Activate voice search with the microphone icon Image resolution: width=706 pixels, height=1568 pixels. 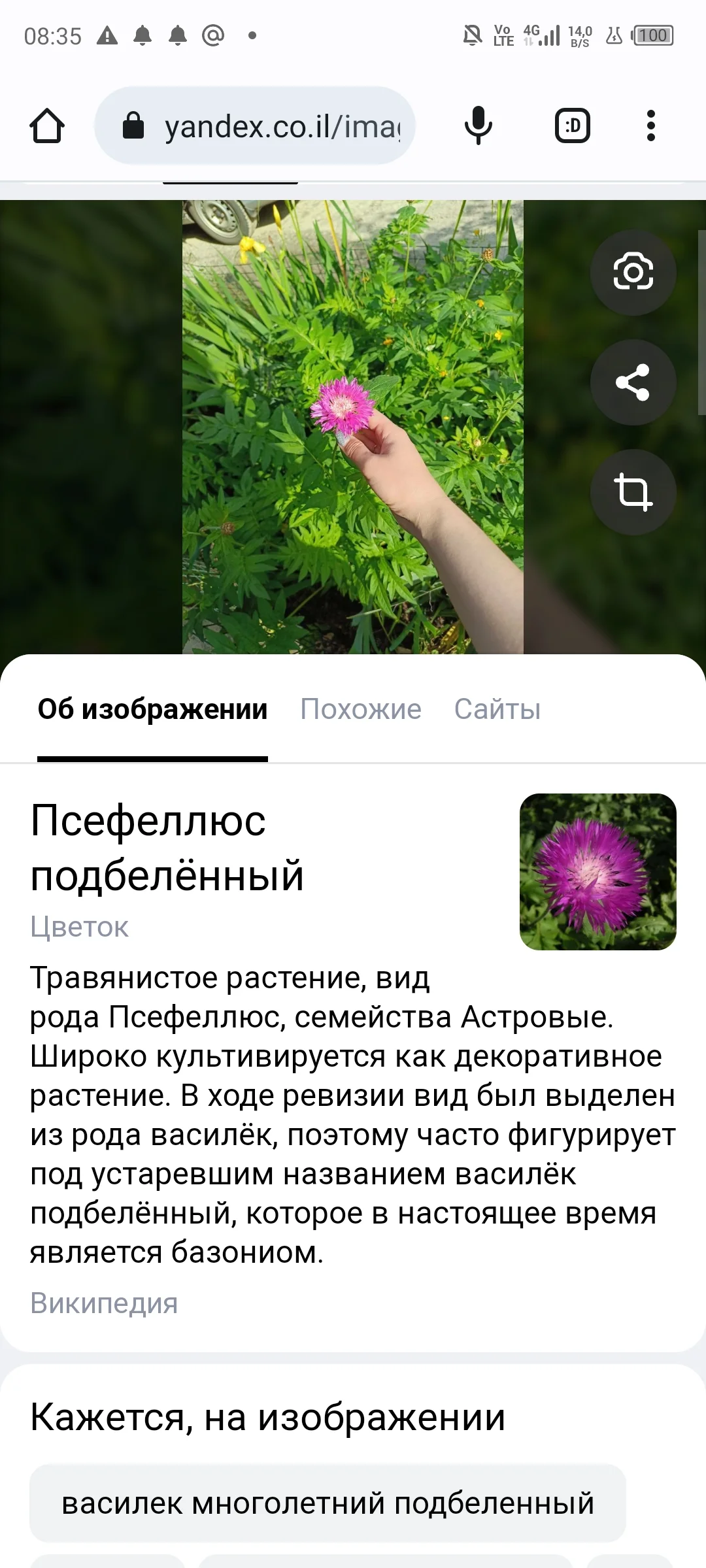(x=477, y=125)
